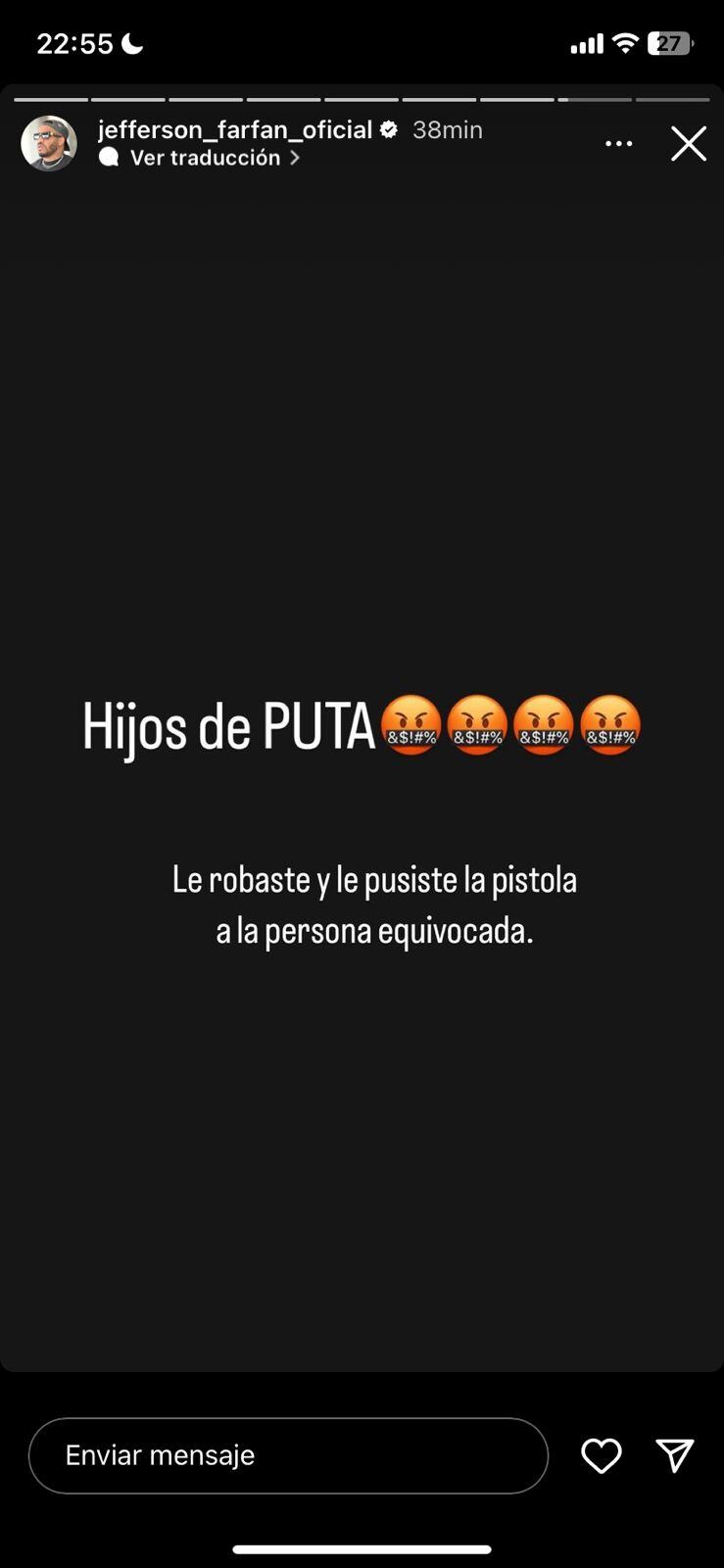724x1568 pixels.
Task: Like this story with the heart
Action: [601, 1455]
